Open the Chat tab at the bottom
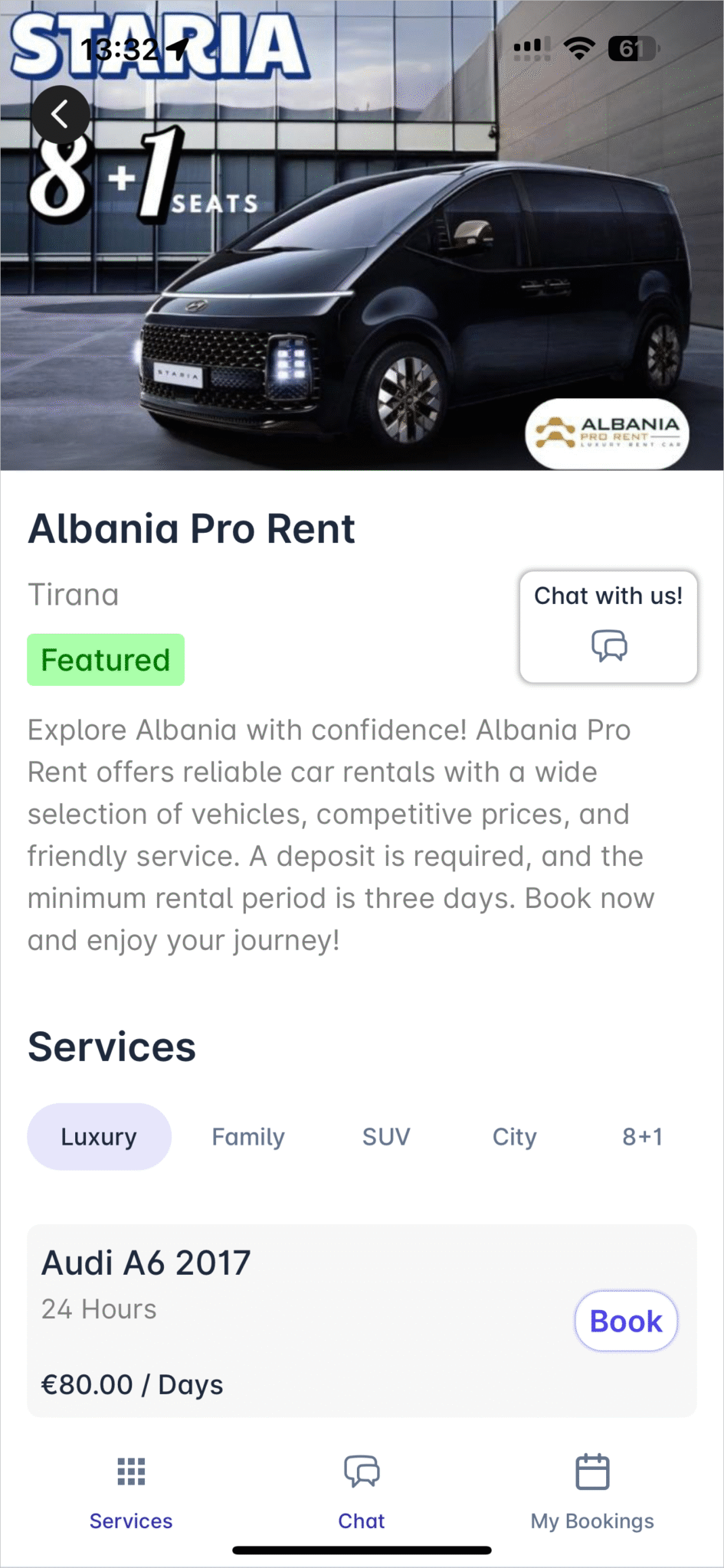Screen dimensions: 724x1568 361,1521
